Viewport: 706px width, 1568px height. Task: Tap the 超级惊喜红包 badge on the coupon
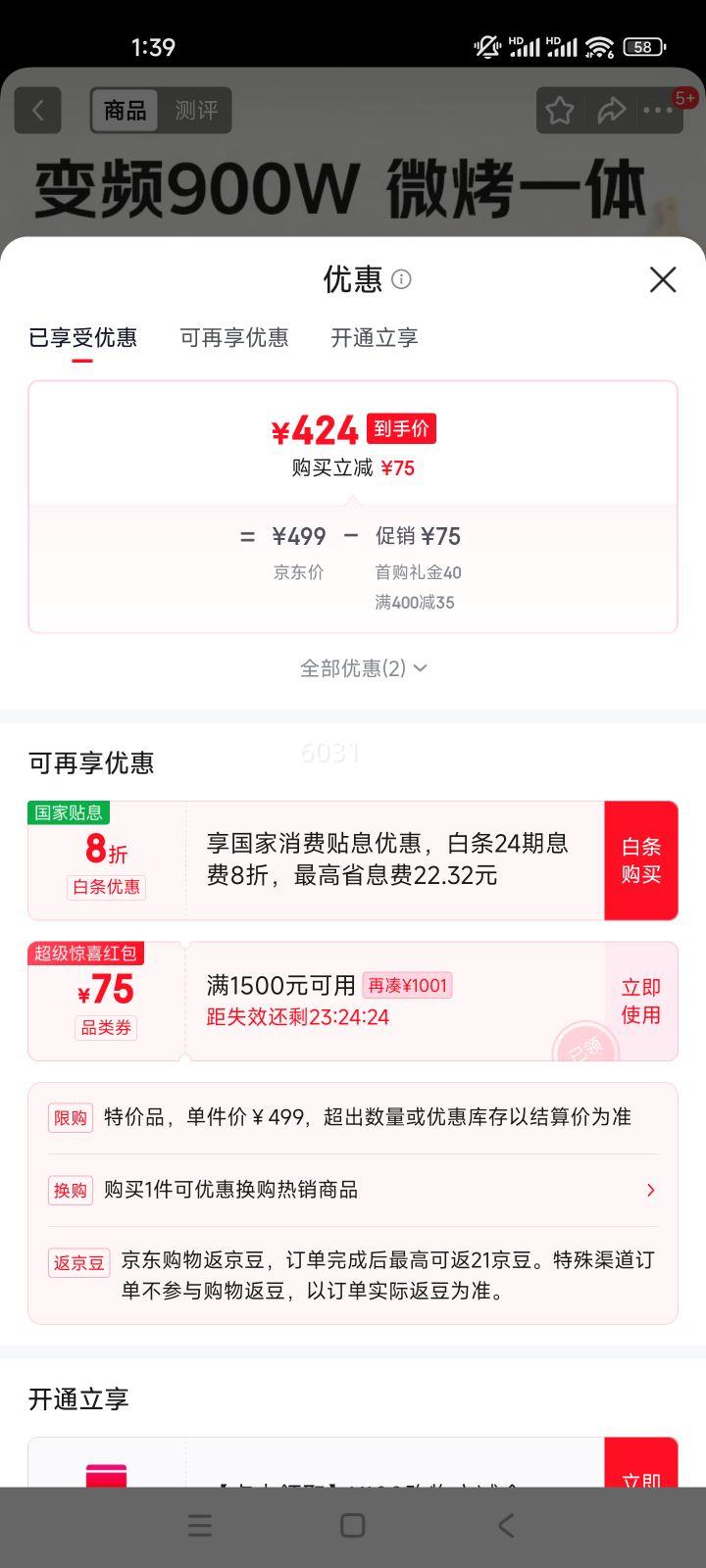(x=84, y=954)
